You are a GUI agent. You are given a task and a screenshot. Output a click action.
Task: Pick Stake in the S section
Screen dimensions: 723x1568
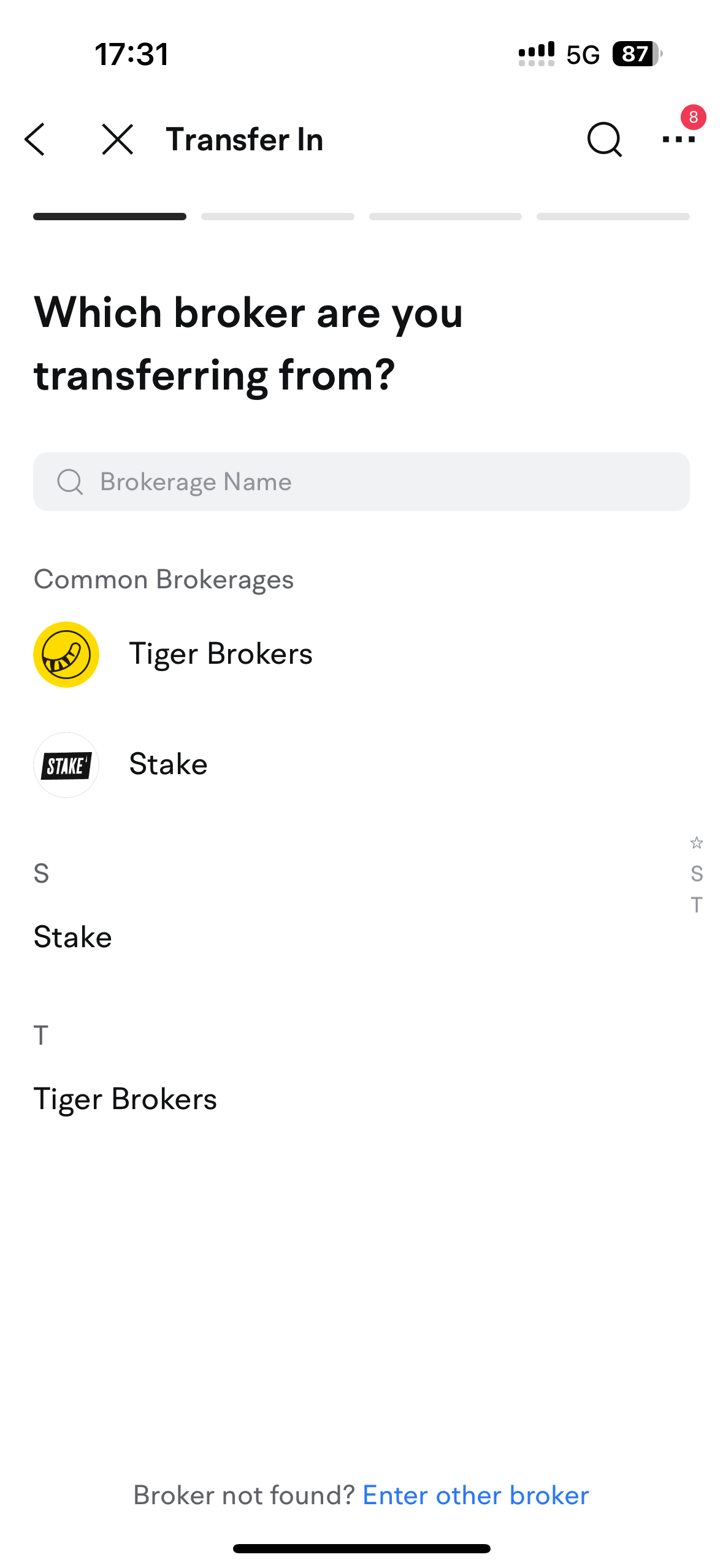73,937
